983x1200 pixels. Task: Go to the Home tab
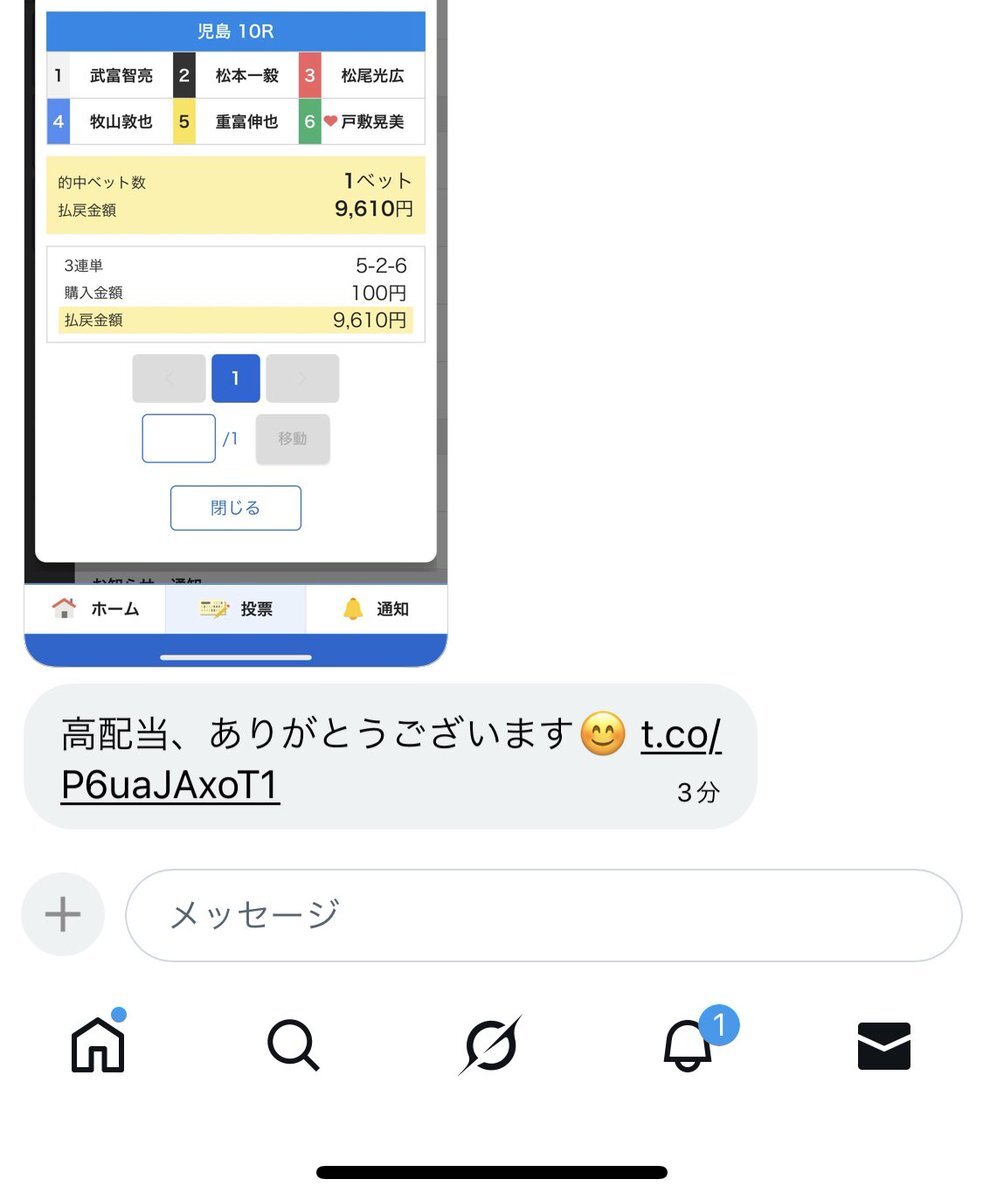click(x=98, y=1046)
